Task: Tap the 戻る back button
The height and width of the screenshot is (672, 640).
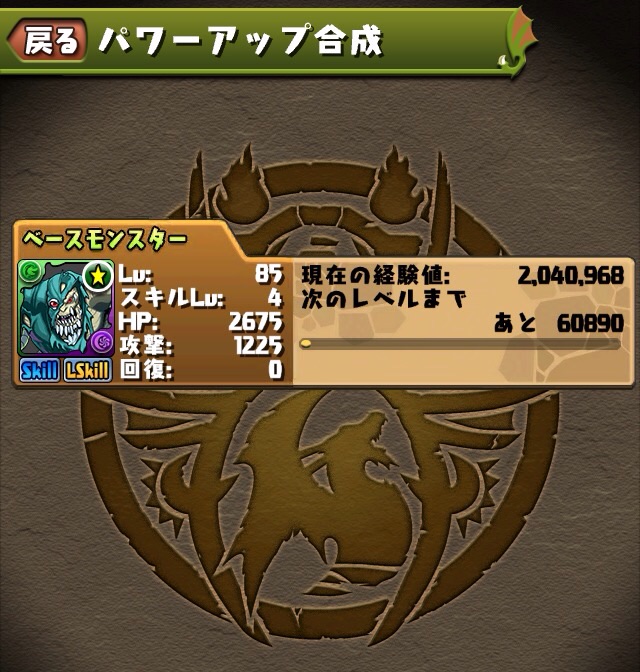Action: (44, 40)
